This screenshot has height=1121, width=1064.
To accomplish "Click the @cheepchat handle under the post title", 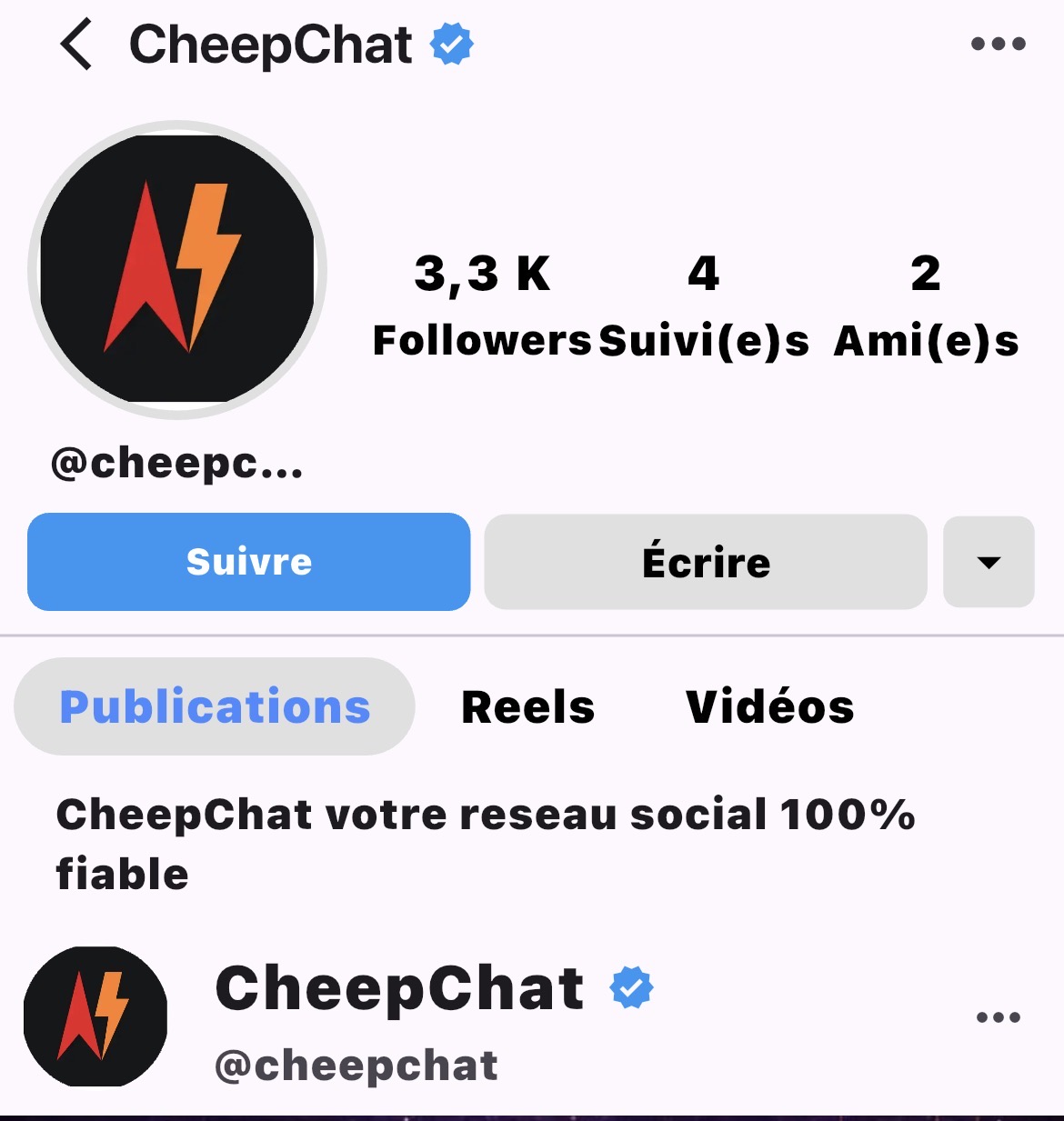I will [x=354, y=1064].
